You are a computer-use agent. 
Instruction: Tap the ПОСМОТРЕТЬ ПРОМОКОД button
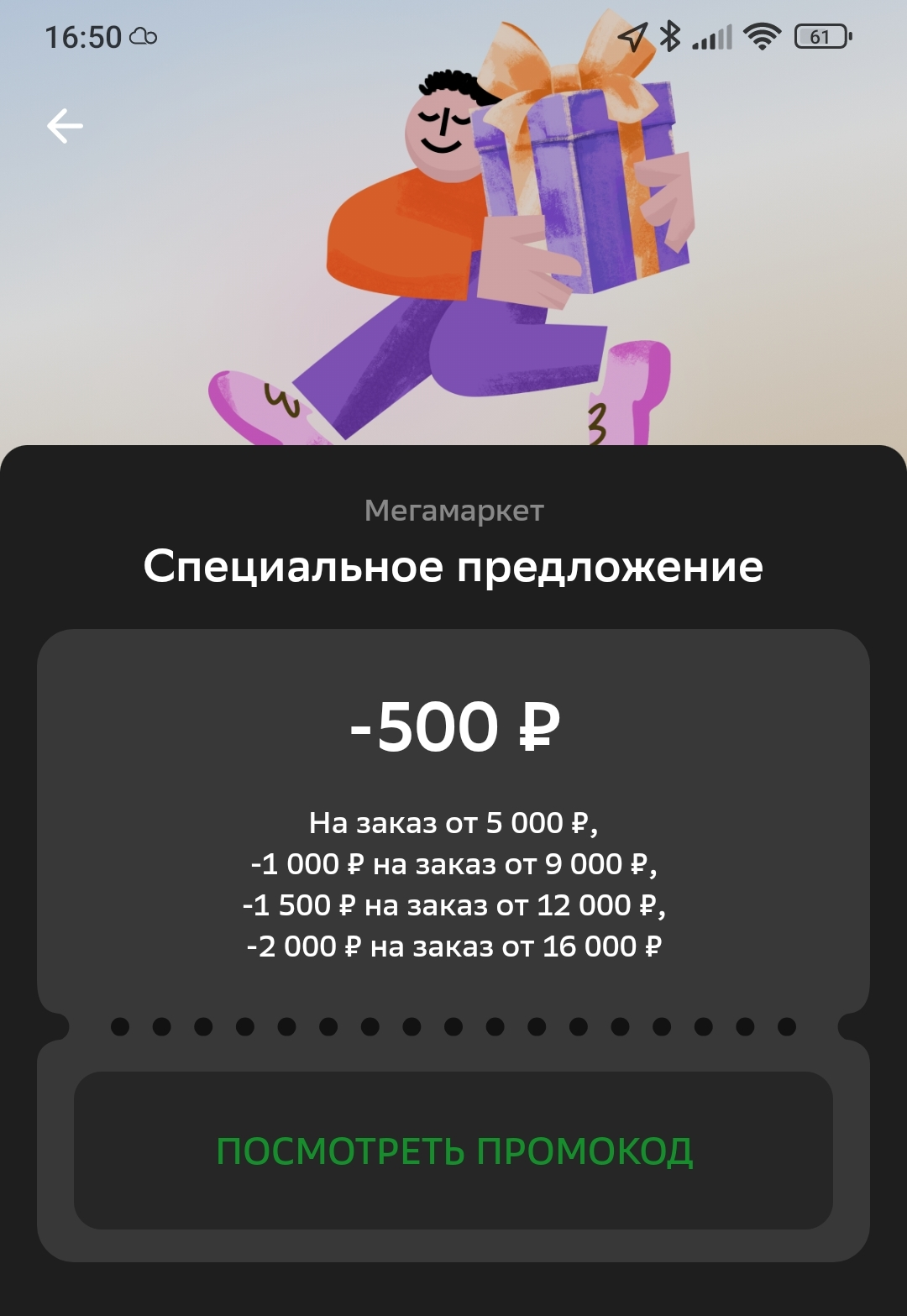point(453,1151)
